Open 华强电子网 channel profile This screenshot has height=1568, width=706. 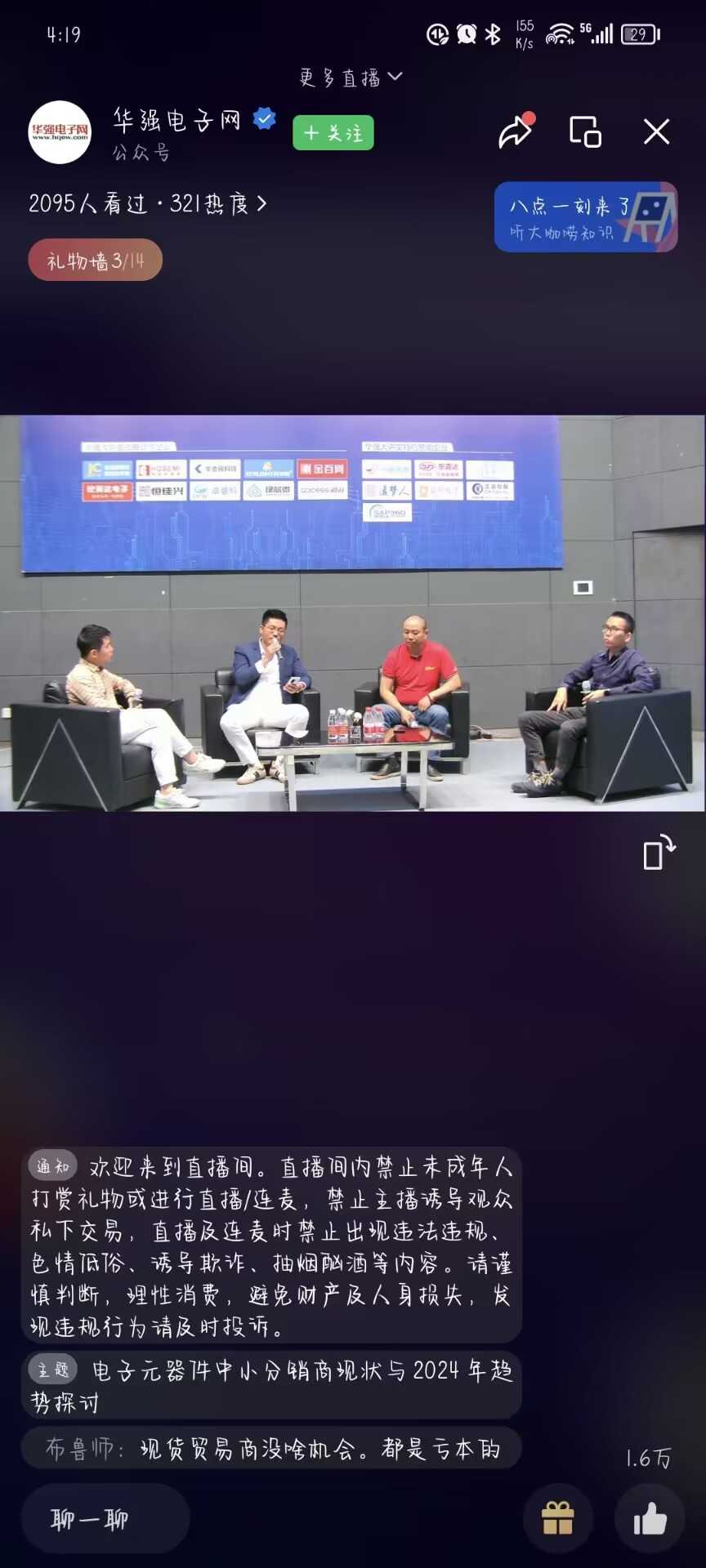coord(60,132)
